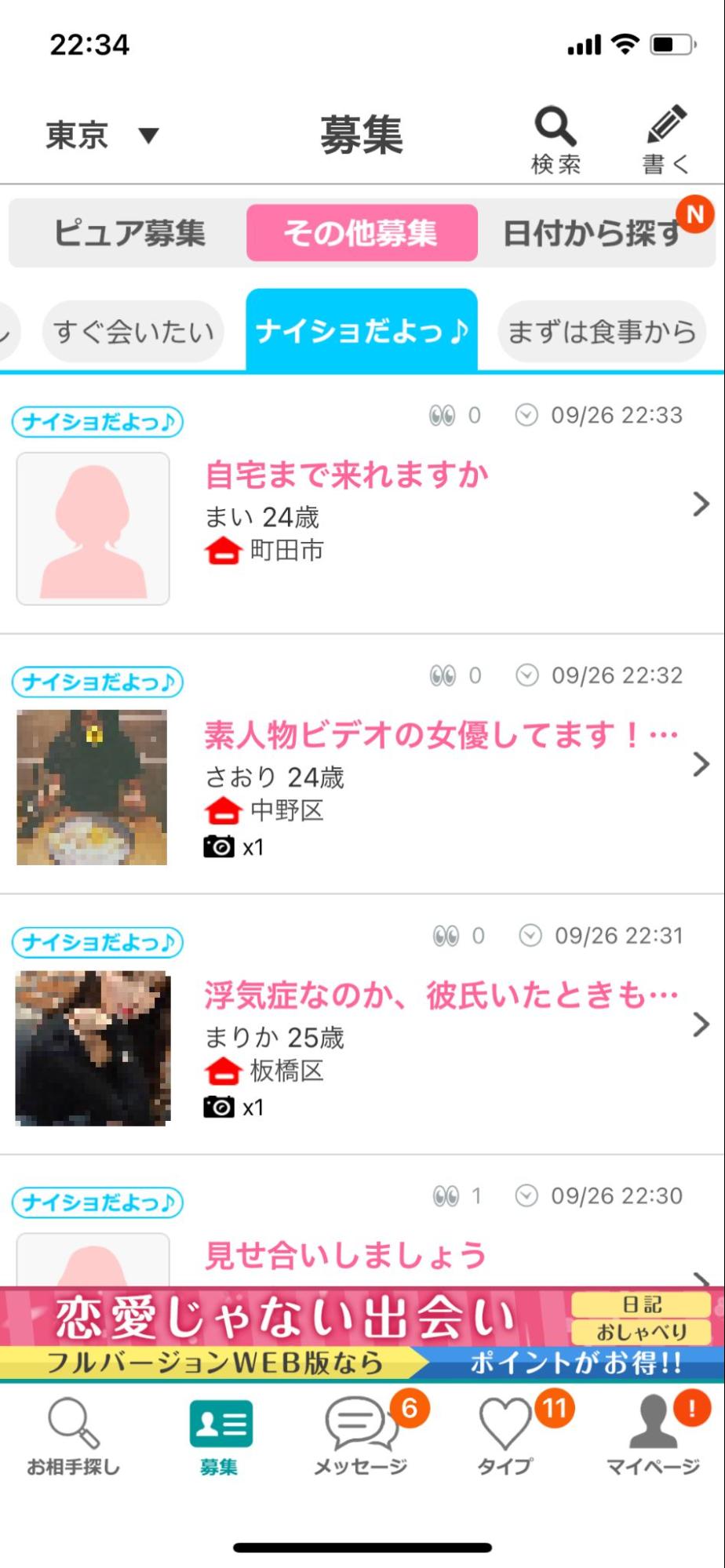Click the red home icon next to 町田市

pos(224,550)
